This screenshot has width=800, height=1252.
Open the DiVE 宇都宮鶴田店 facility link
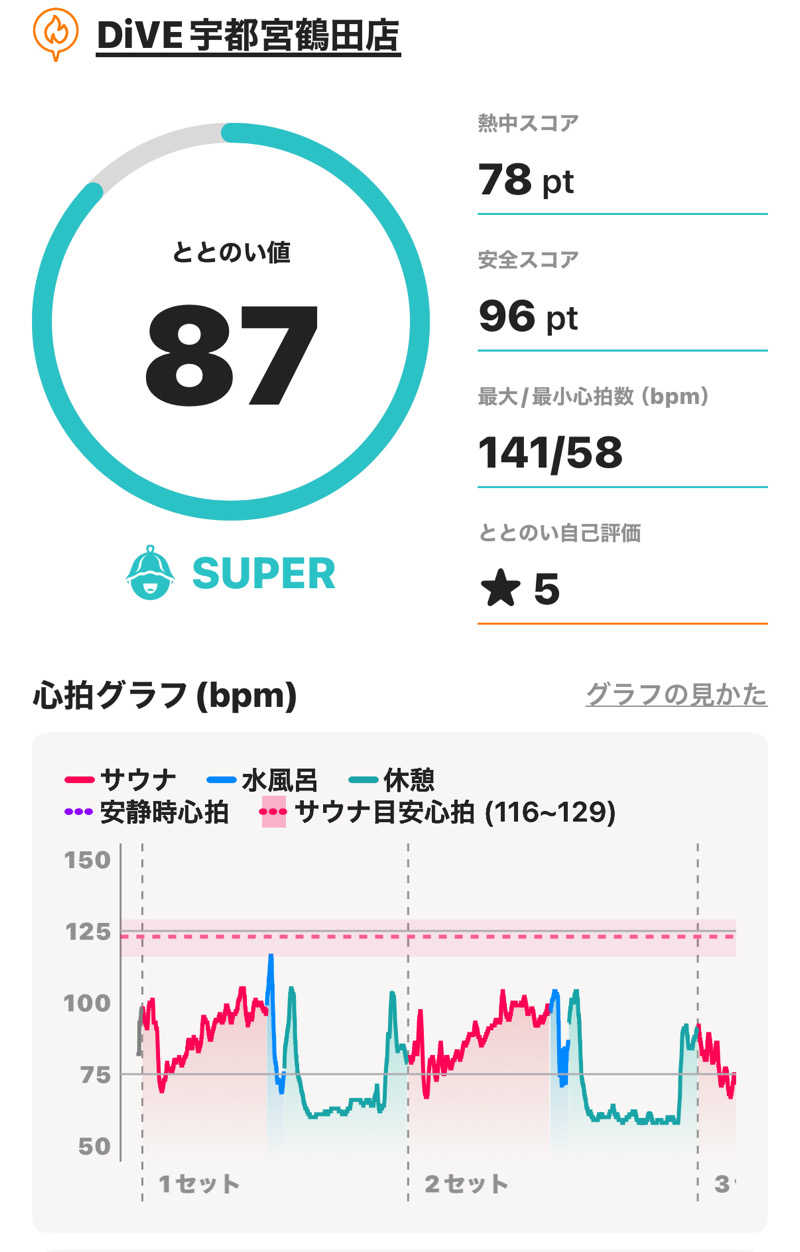pyautogui.click(x=248, y=36)
